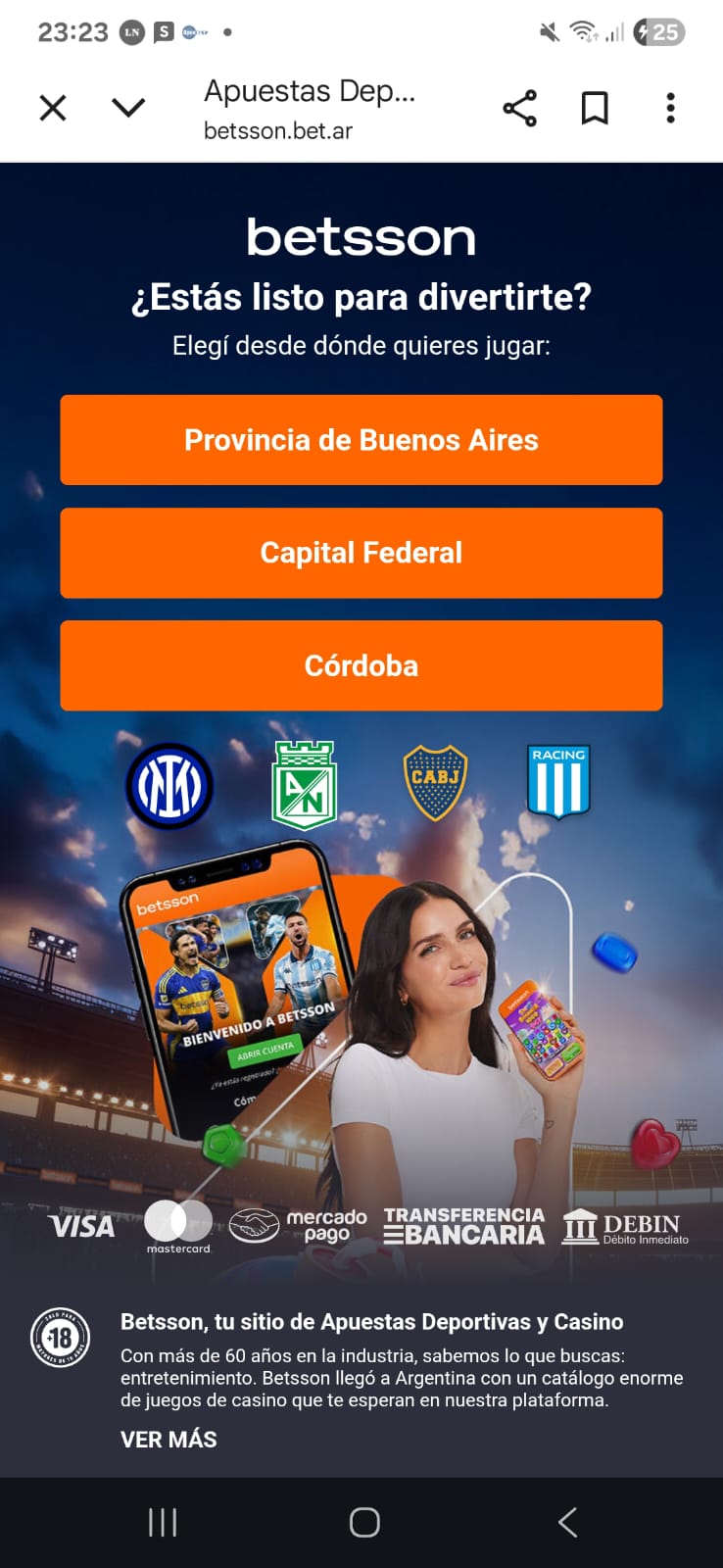Open recent apps from the navigation bar
The height and width of the screenshot is (1568, 723).
(162, 1522)
